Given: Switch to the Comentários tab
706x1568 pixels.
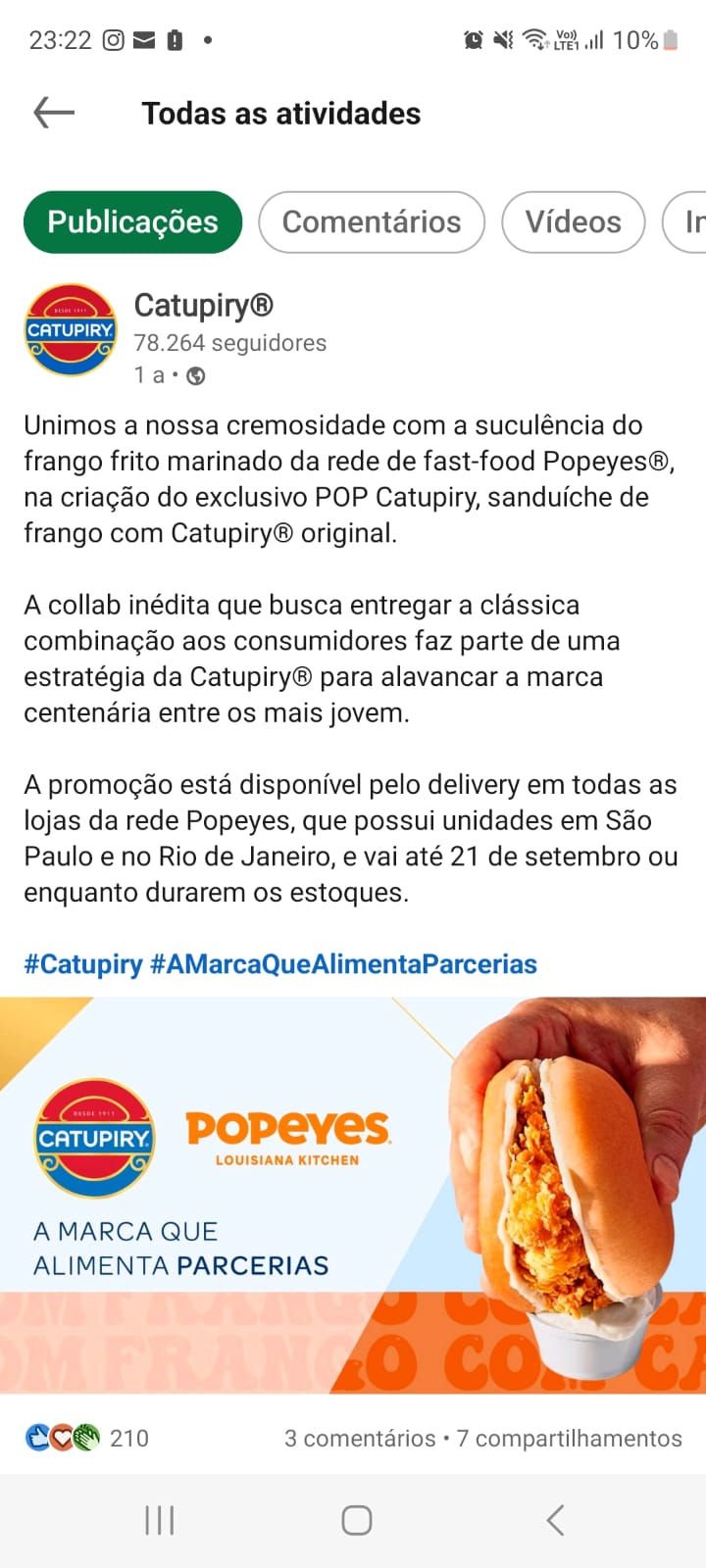Looking at the screenshot, I should tap(372, 222).
